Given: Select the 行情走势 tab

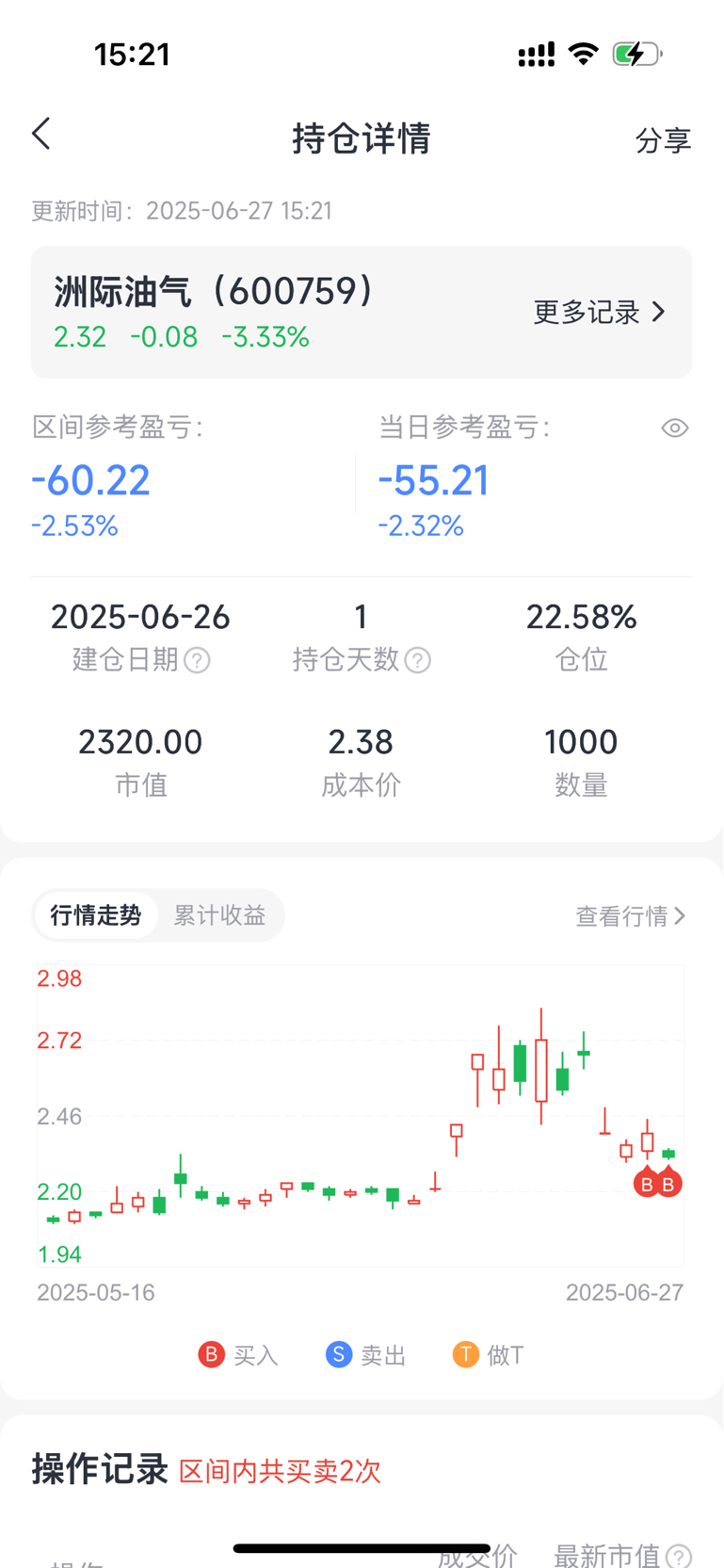Looking at the screenshot, I should point(96,915).
